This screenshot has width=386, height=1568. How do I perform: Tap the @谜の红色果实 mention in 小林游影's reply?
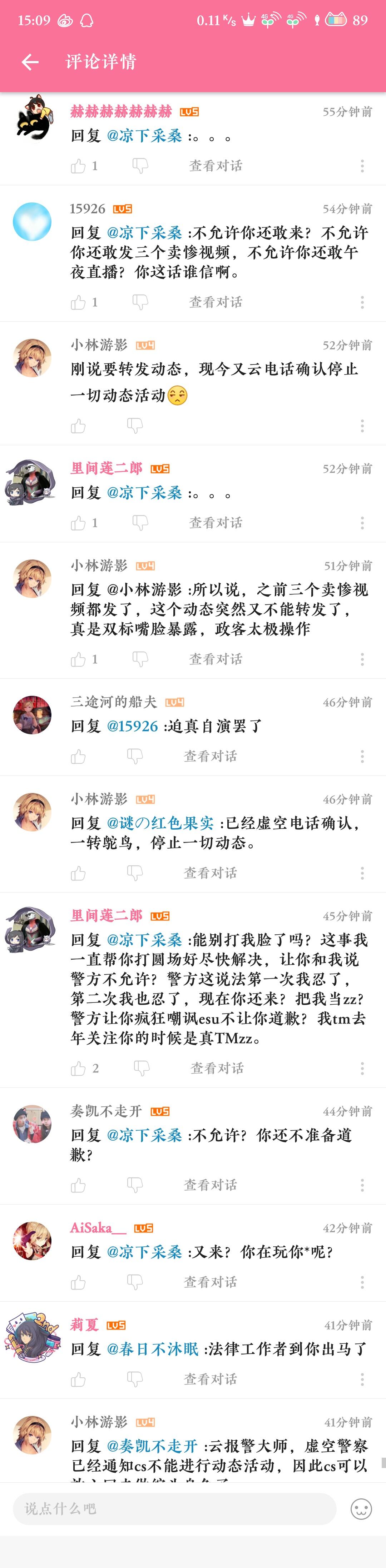160,823
